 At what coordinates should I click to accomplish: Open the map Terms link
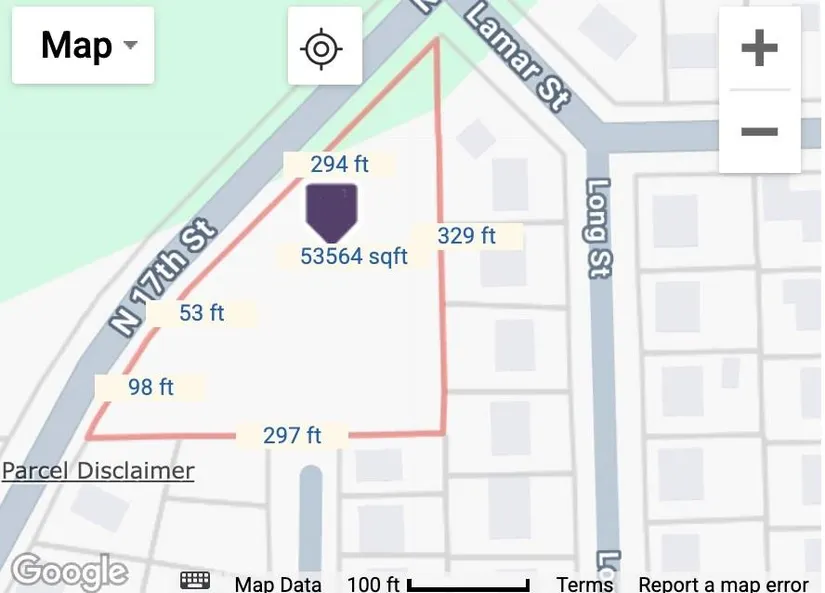coord(584,584)
